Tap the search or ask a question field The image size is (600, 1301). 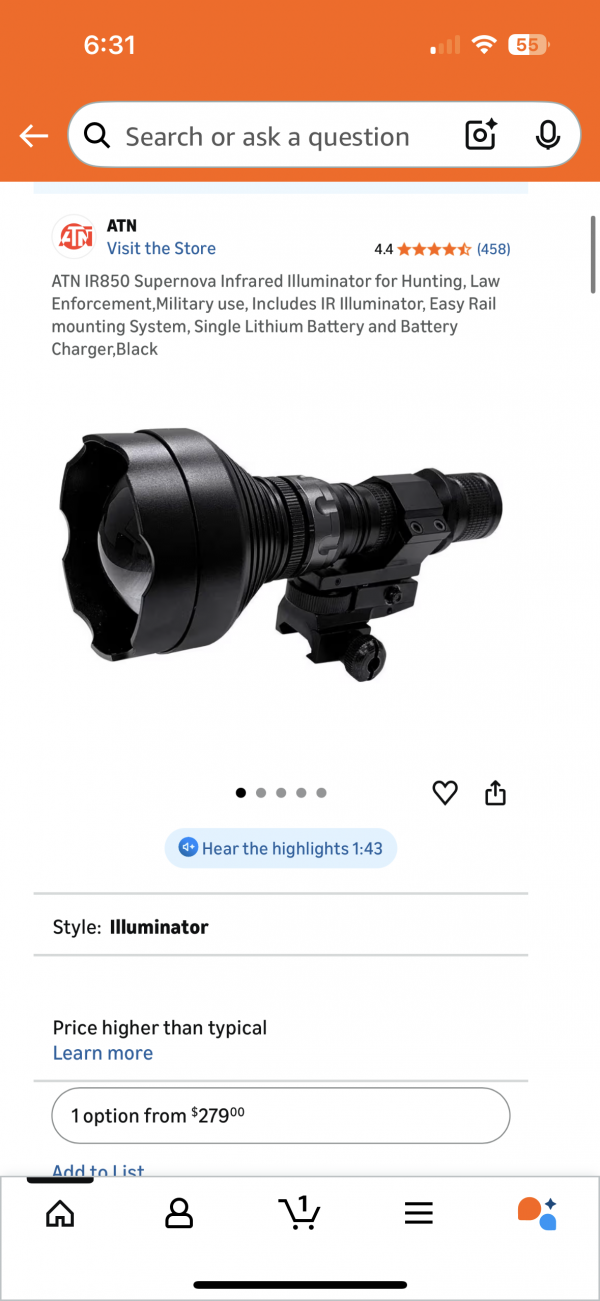[270, 137]
